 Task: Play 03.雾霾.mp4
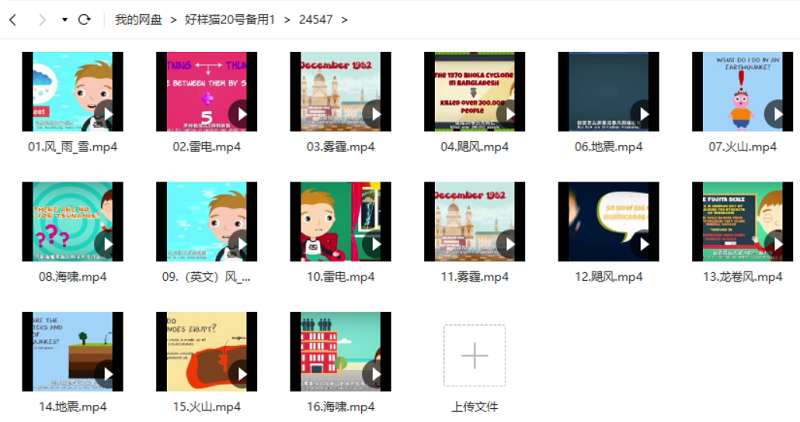[x=340, y=92]
